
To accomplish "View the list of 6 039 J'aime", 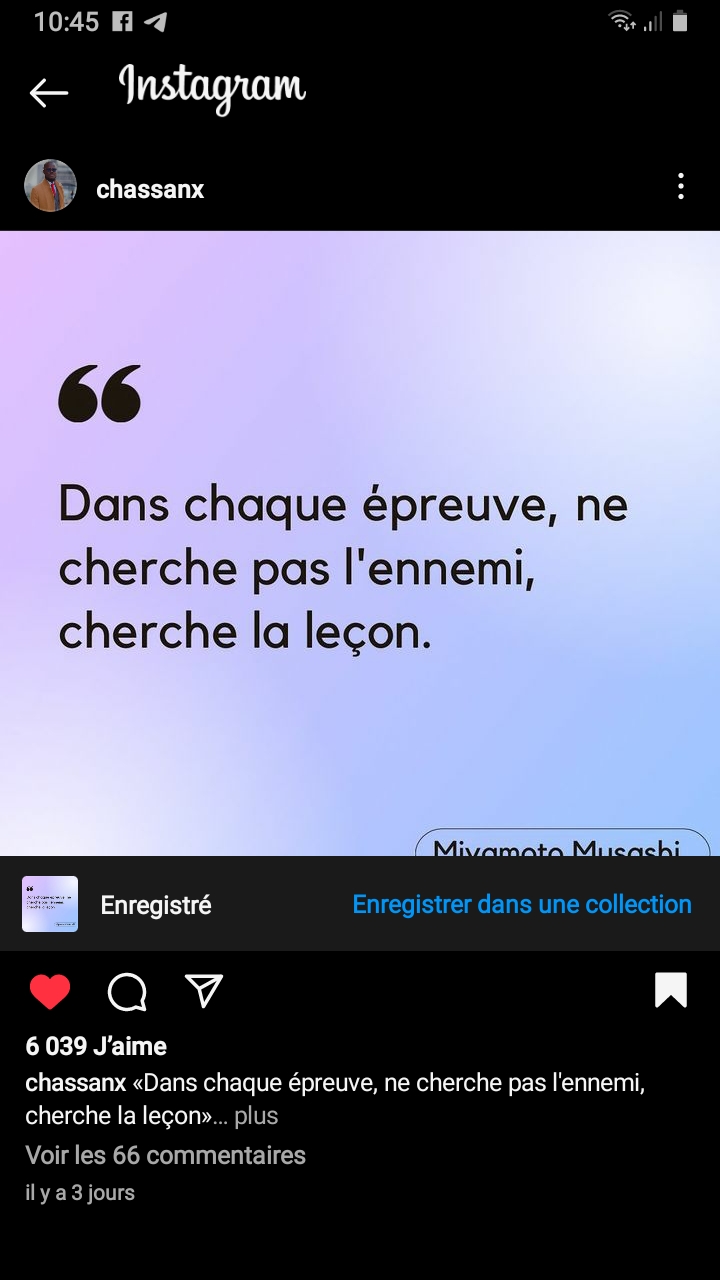I will [96, 1046].
